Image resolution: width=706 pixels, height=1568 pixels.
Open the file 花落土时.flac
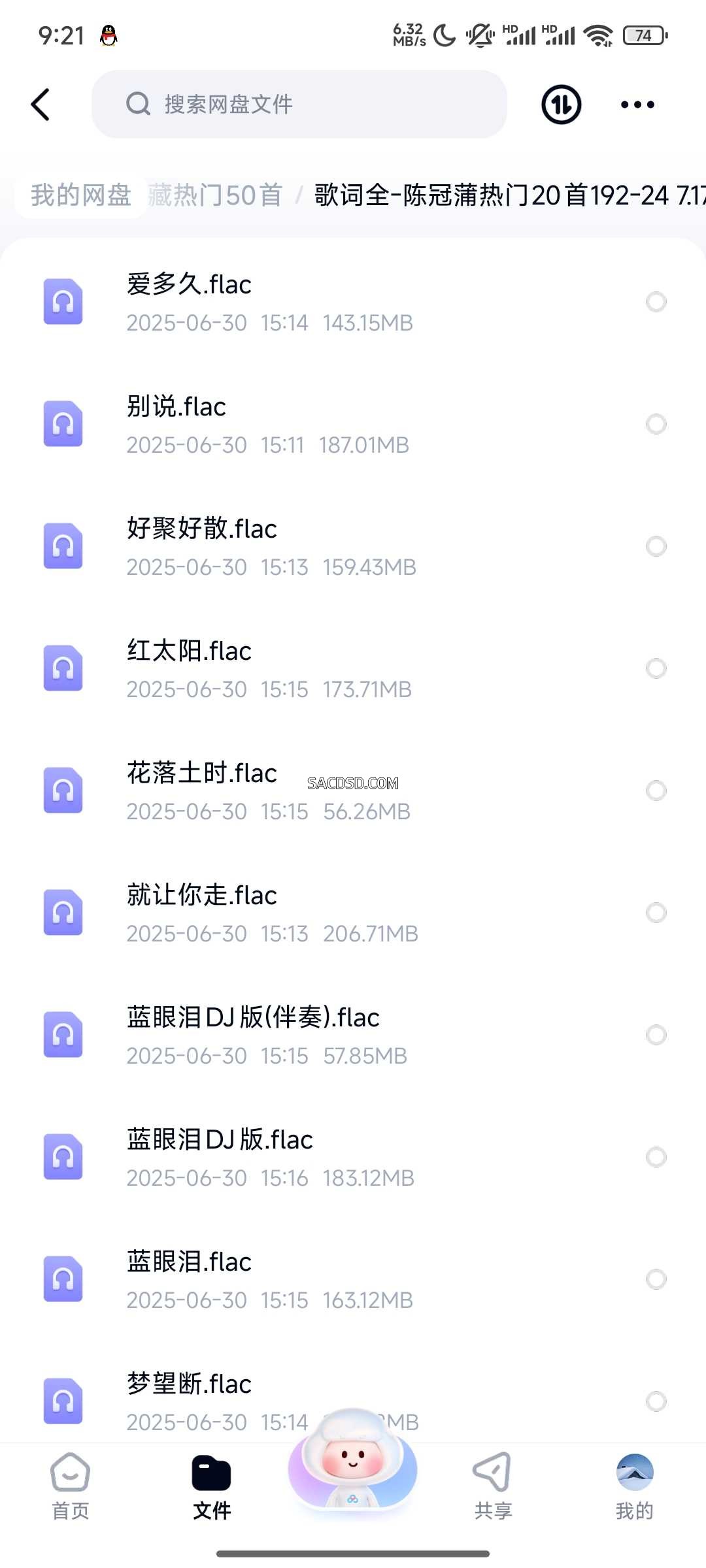[353, 791]
